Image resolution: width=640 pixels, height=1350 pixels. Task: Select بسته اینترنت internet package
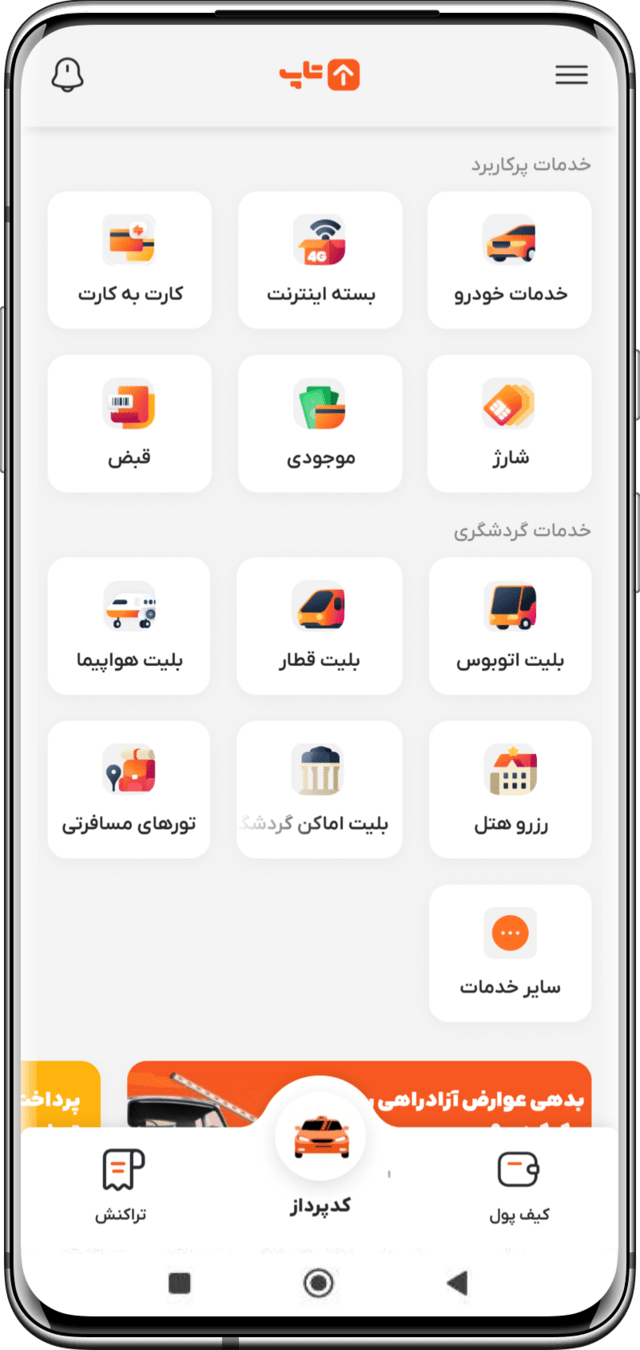point(320,260)
